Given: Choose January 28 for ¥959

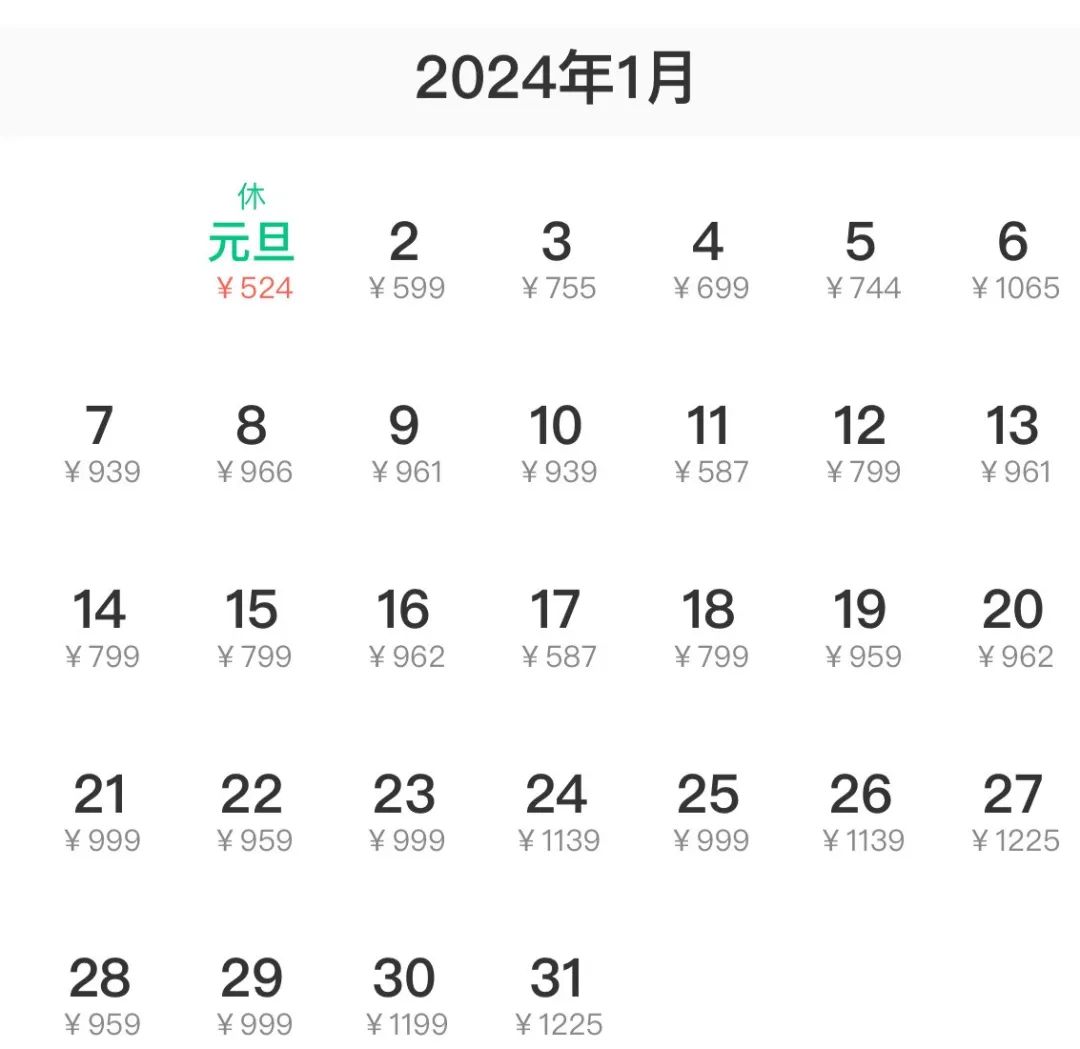Looking at the screenshot, I should [x=100, y=995].
